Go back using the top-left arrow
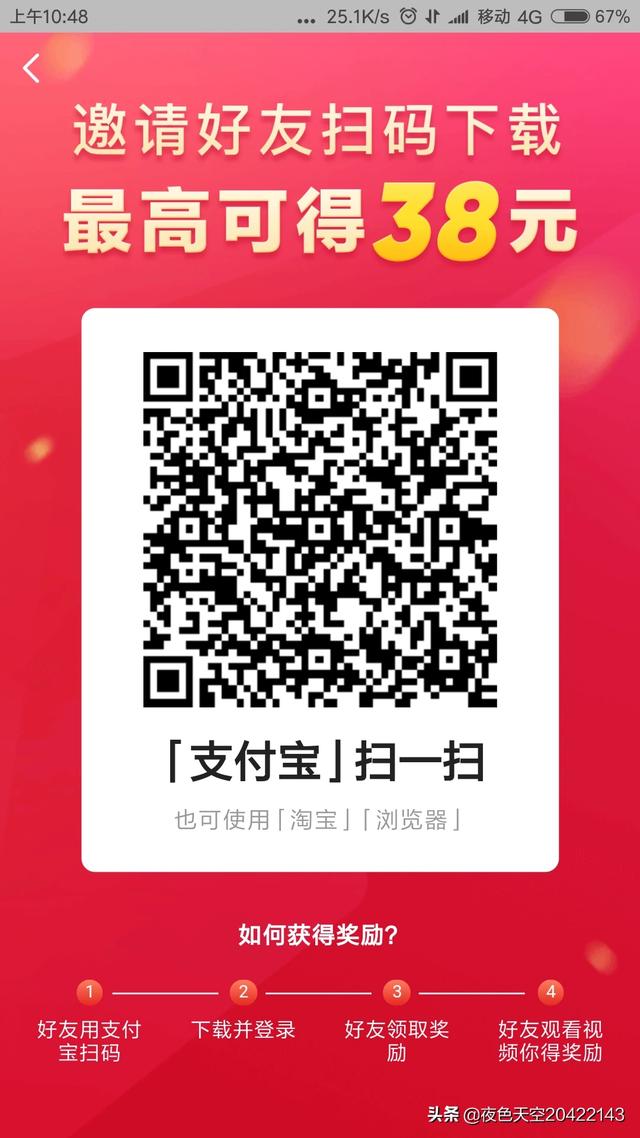 tap(32, 68)
